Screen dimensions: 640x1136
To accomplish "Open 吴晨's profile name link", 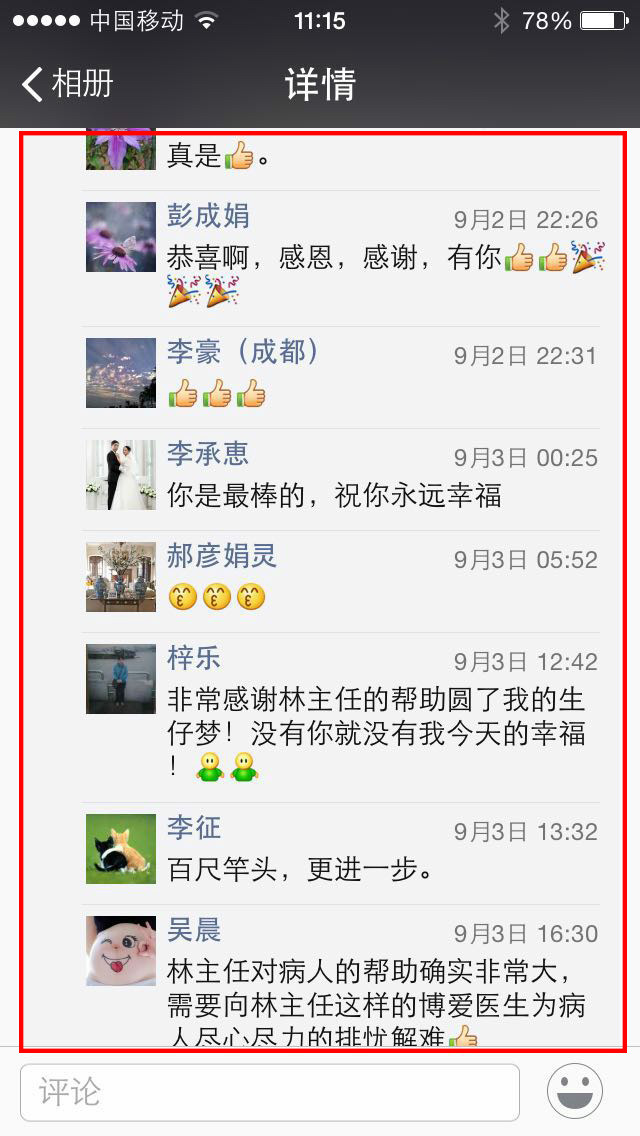I will (194, 930).
